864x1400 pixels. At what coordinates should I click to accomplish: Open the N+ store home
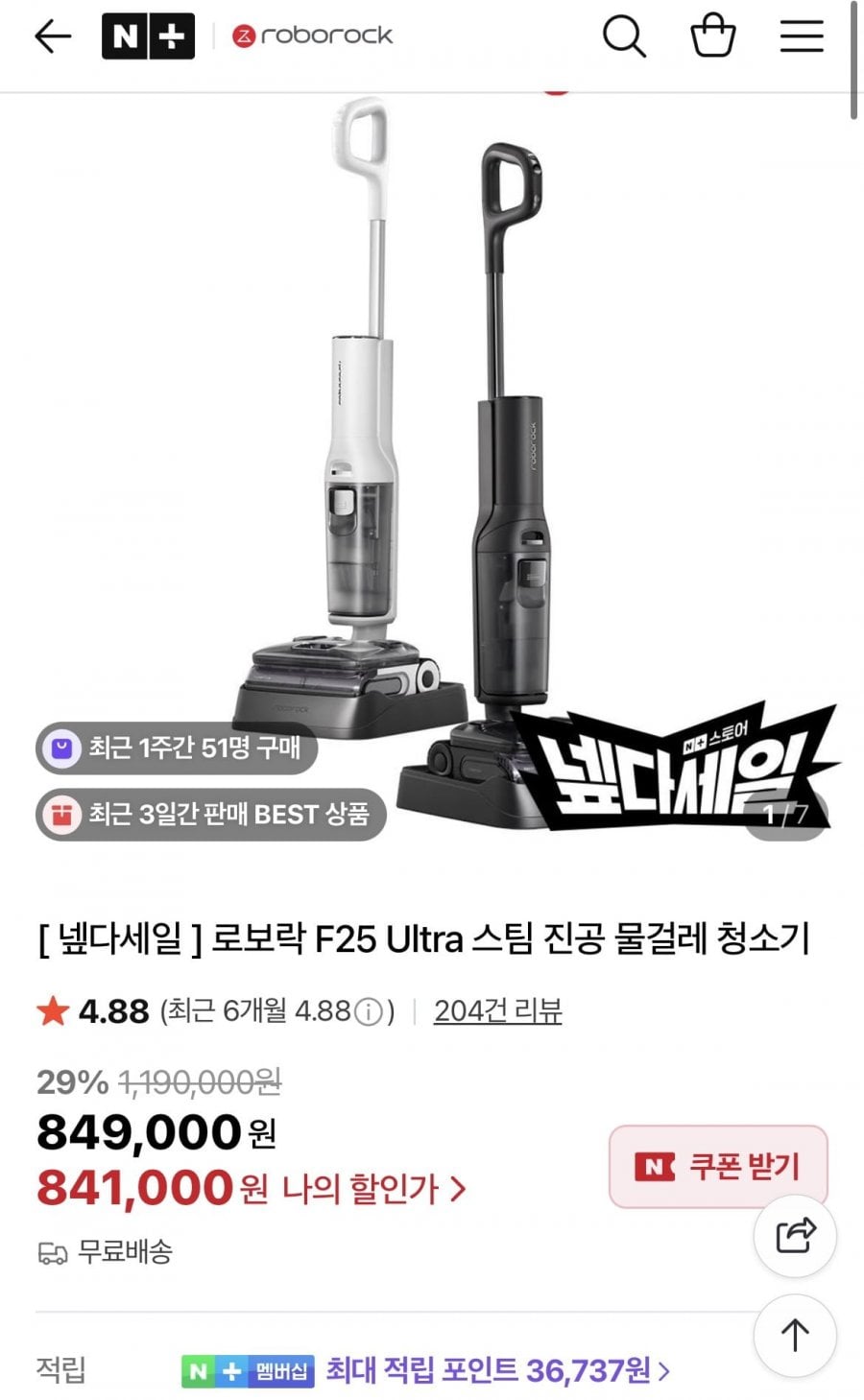click(x=148, y=36)
